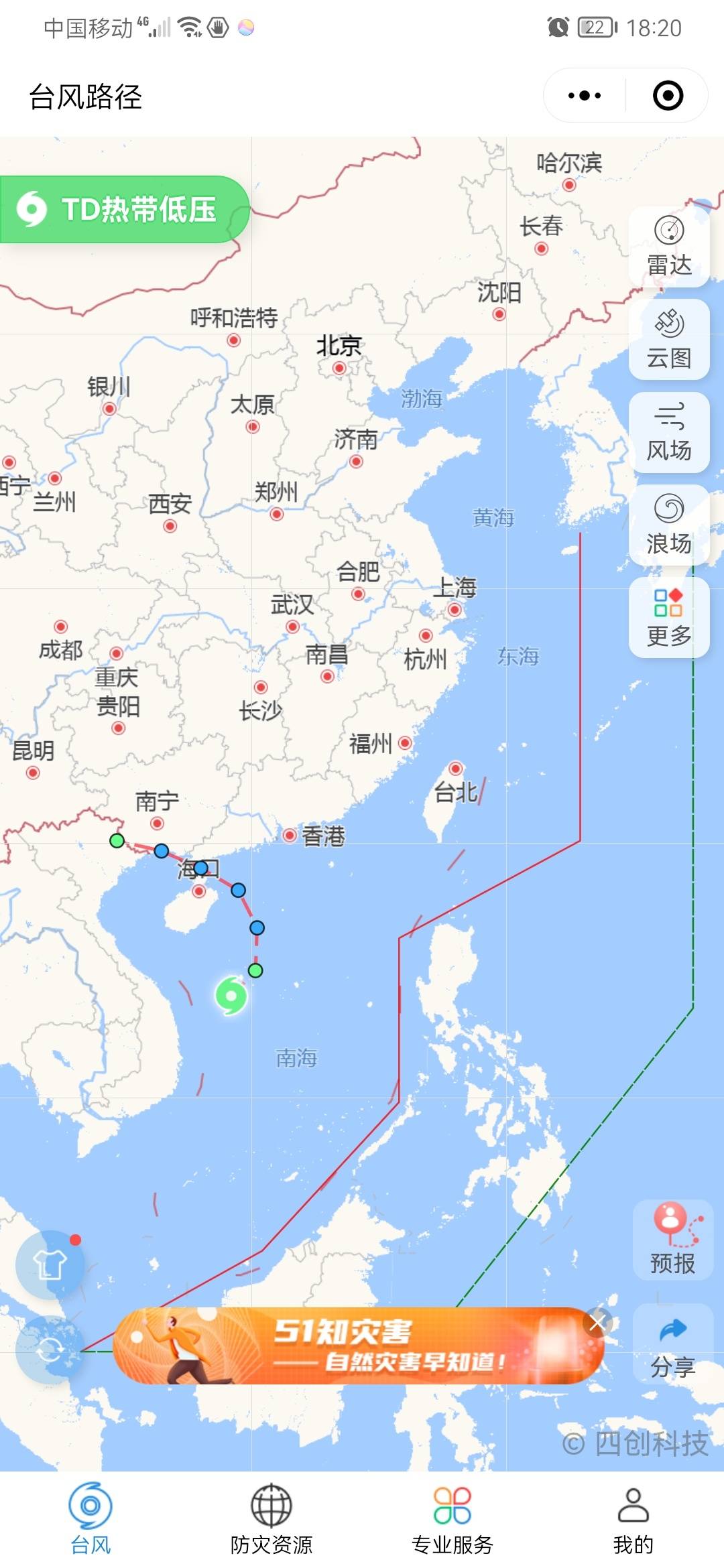Open the mini-program overflow menu
724x1568 pixels.
click(x=584, y=96)
